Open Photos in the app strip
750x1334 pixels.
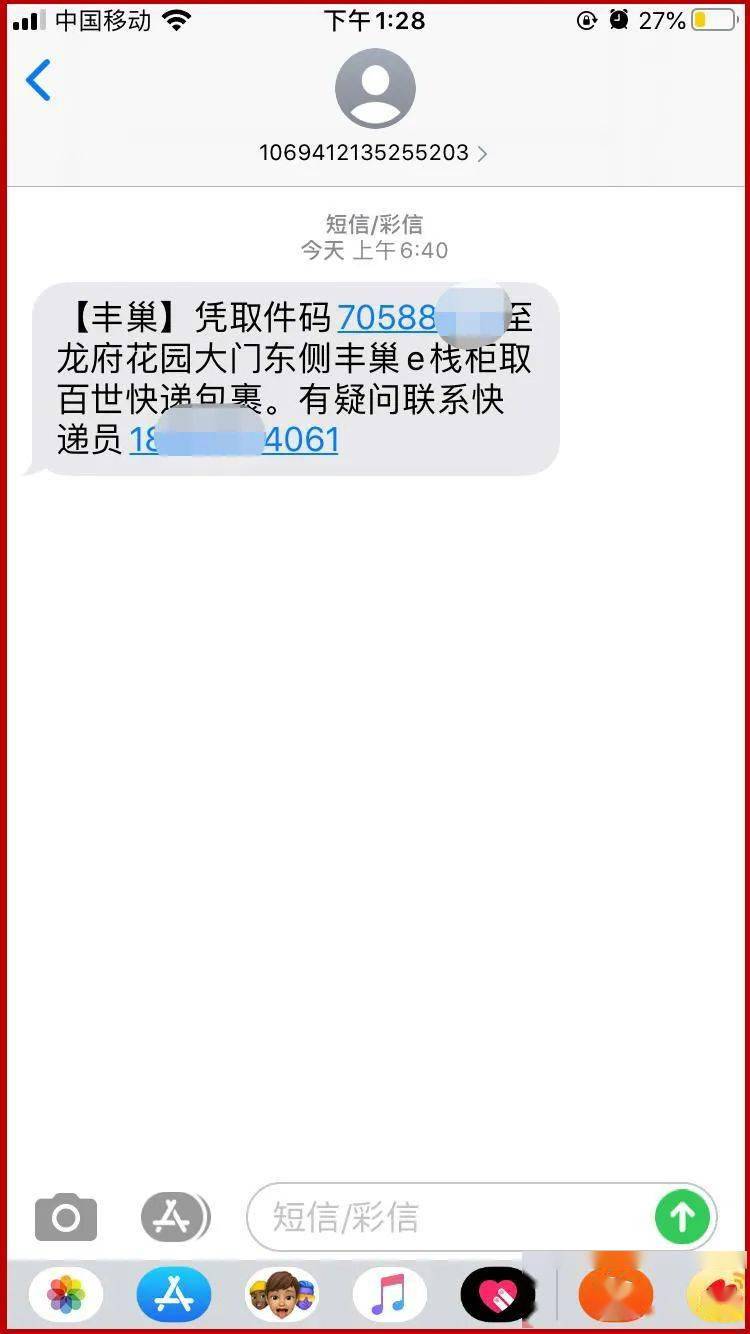tap(66, 1295)
